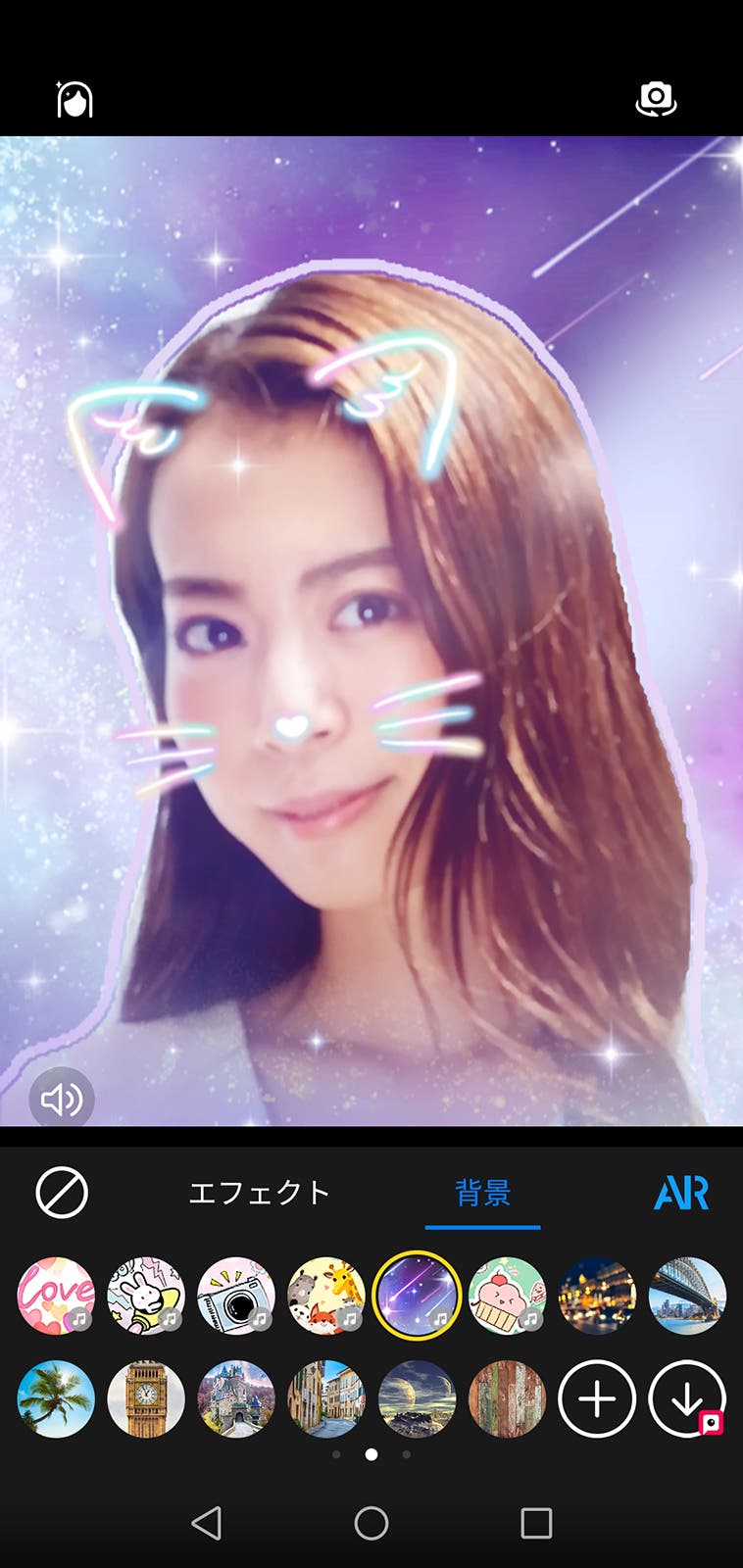
Task: Add a custom background with plus button
Action: pos(597,1398)
